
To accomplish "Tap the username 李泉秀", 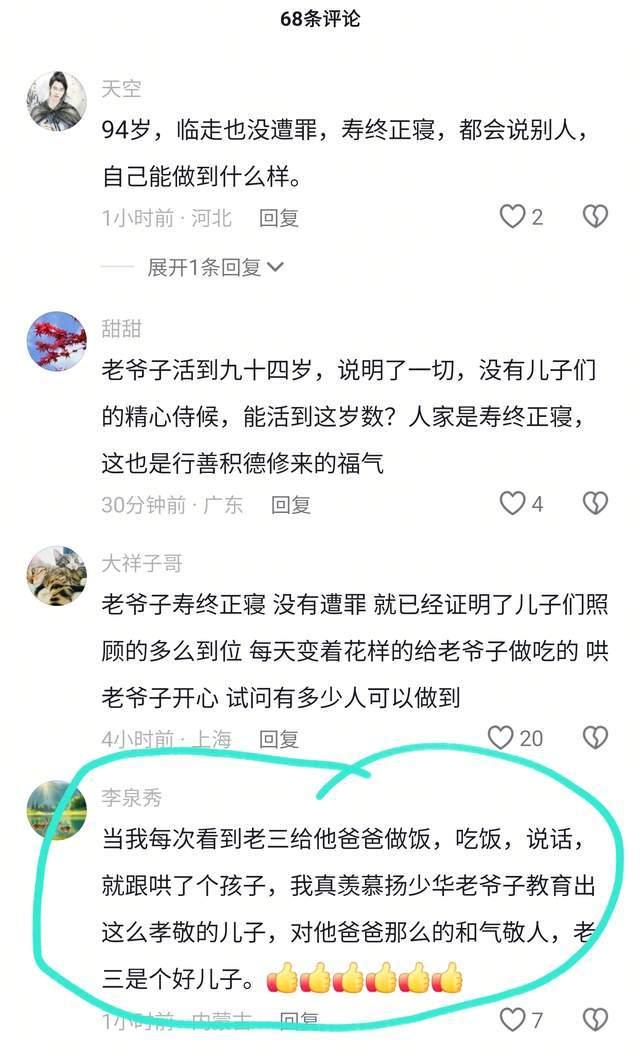I will coord(131,797).
